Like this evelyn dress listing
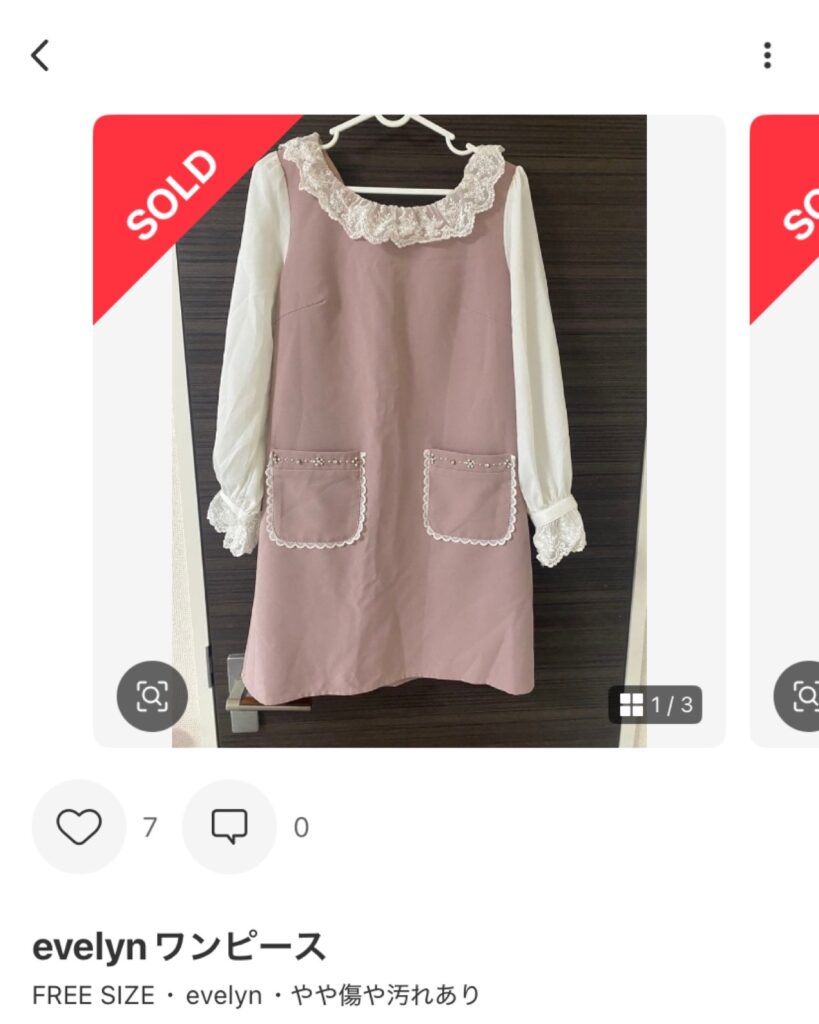Screen dimensions: 819x1024 pos(79,827)
